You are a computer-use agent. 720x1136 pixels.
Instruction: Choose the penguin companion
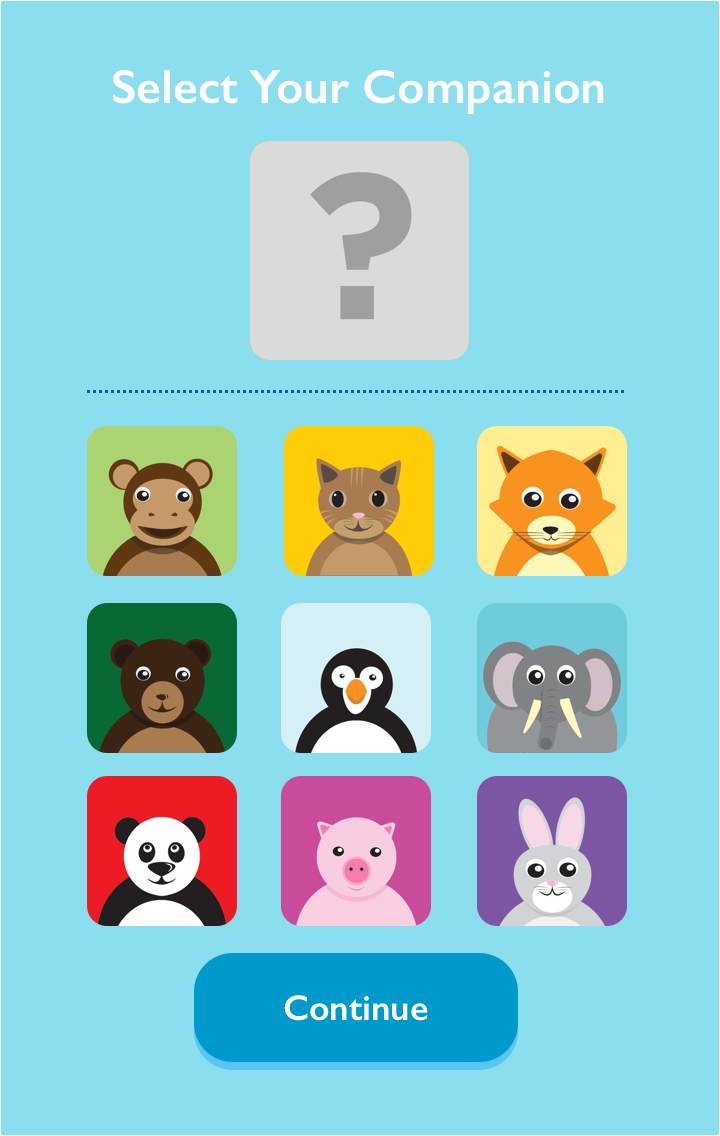coord(356,677)
